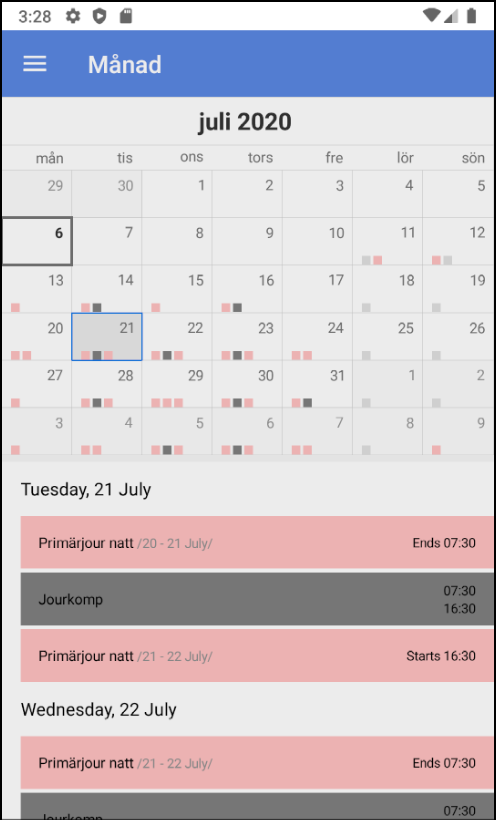The height and width of the screenshot is (820, 496).
Task: Select July 1 in the calendar
Action: [x=177, y=193]
